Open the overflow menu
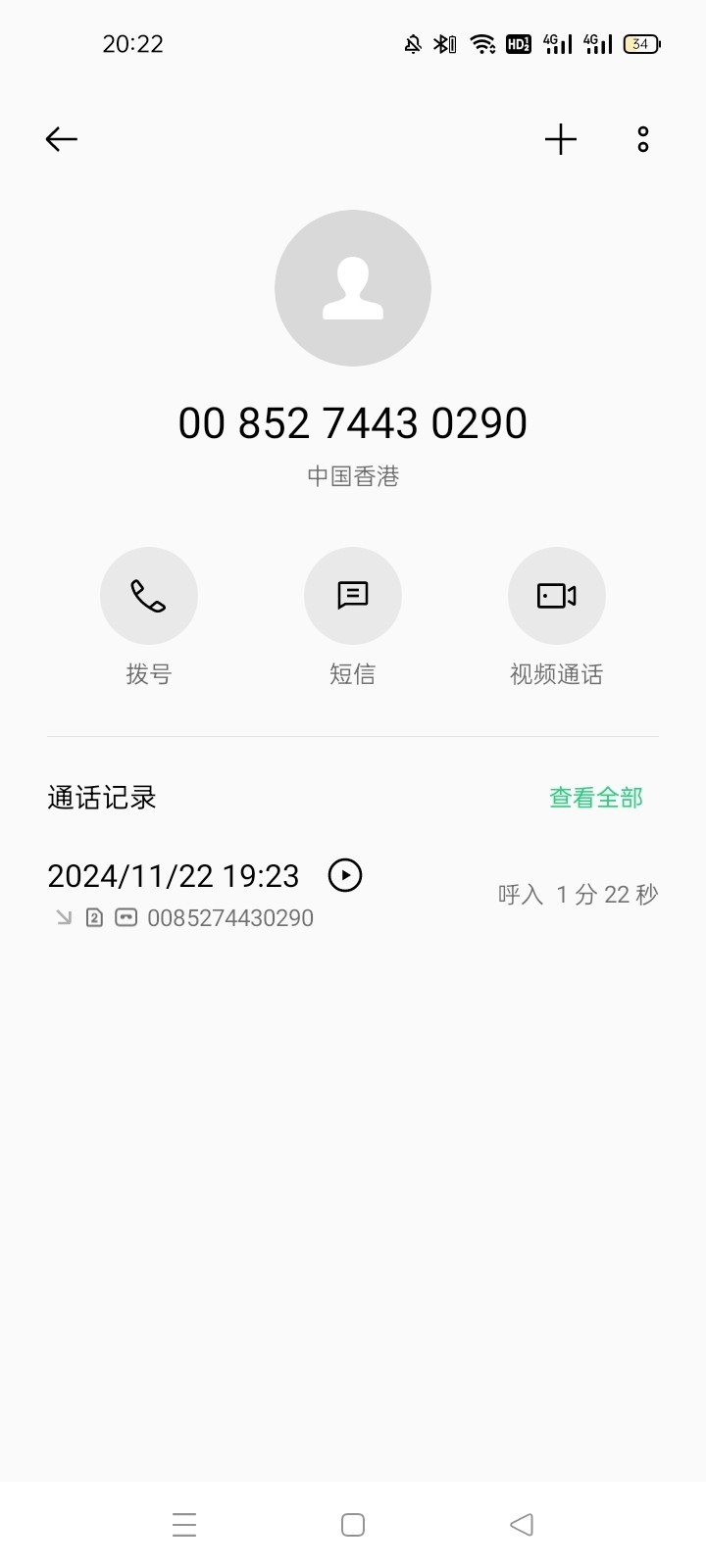The image size is (706, 1568). pos(643,140)
